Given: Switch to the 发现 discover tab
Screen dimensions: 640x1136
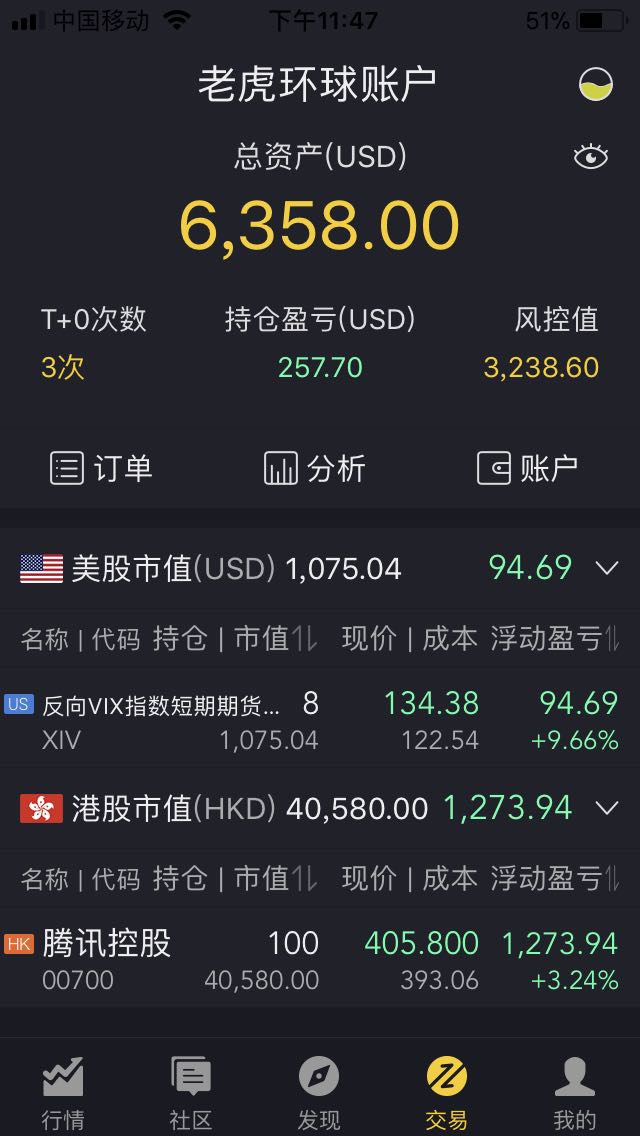Looking at the screenshot, I should tap(319, 1093).
